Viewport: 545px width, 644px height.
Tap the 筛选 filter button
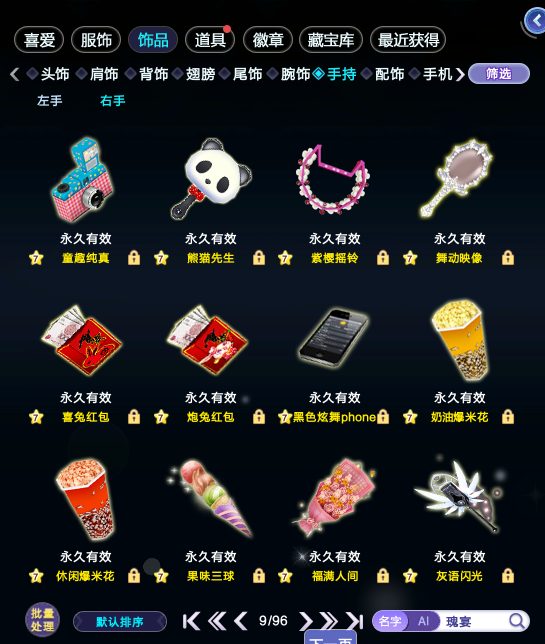point(499,74)
